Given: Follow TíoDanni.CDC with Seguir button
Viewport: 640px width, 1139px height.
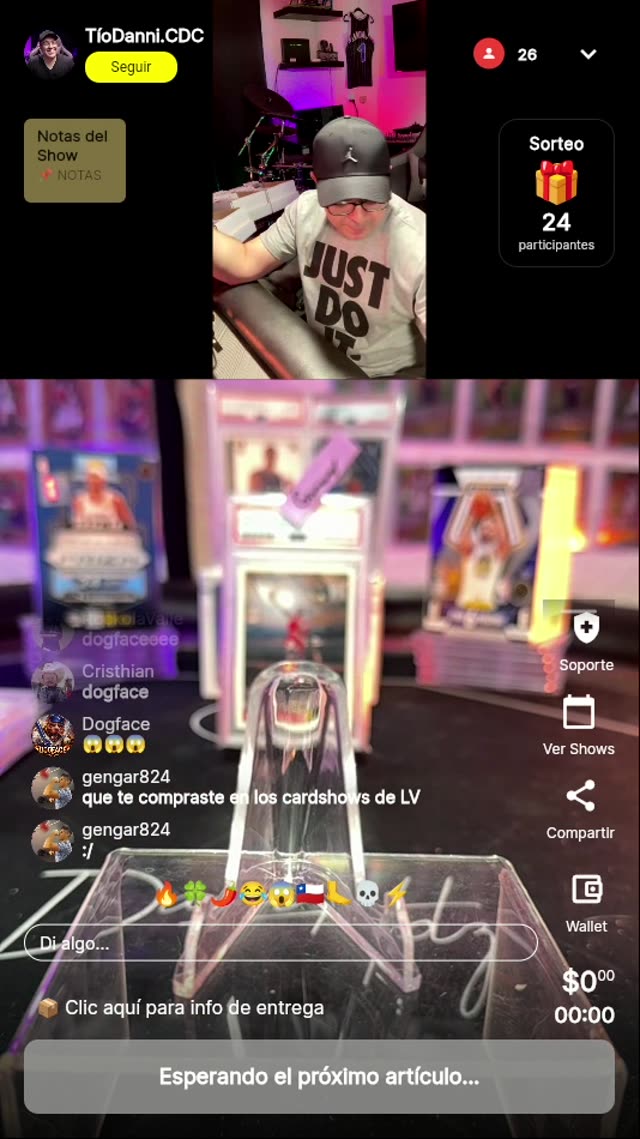Looking at the screenshot, I should (131, 67).
